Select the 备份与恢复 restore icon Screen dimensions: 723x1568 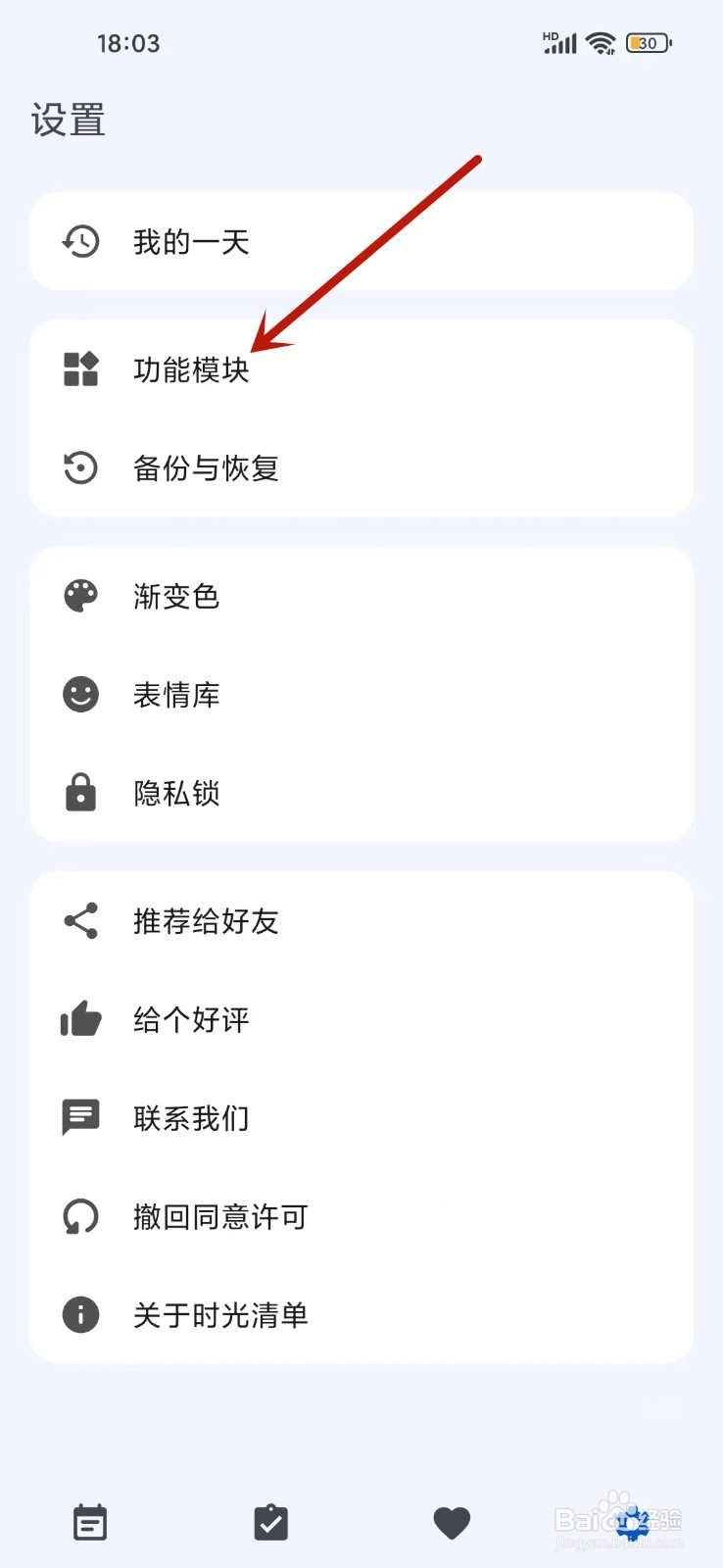click(x=79, y=468)
